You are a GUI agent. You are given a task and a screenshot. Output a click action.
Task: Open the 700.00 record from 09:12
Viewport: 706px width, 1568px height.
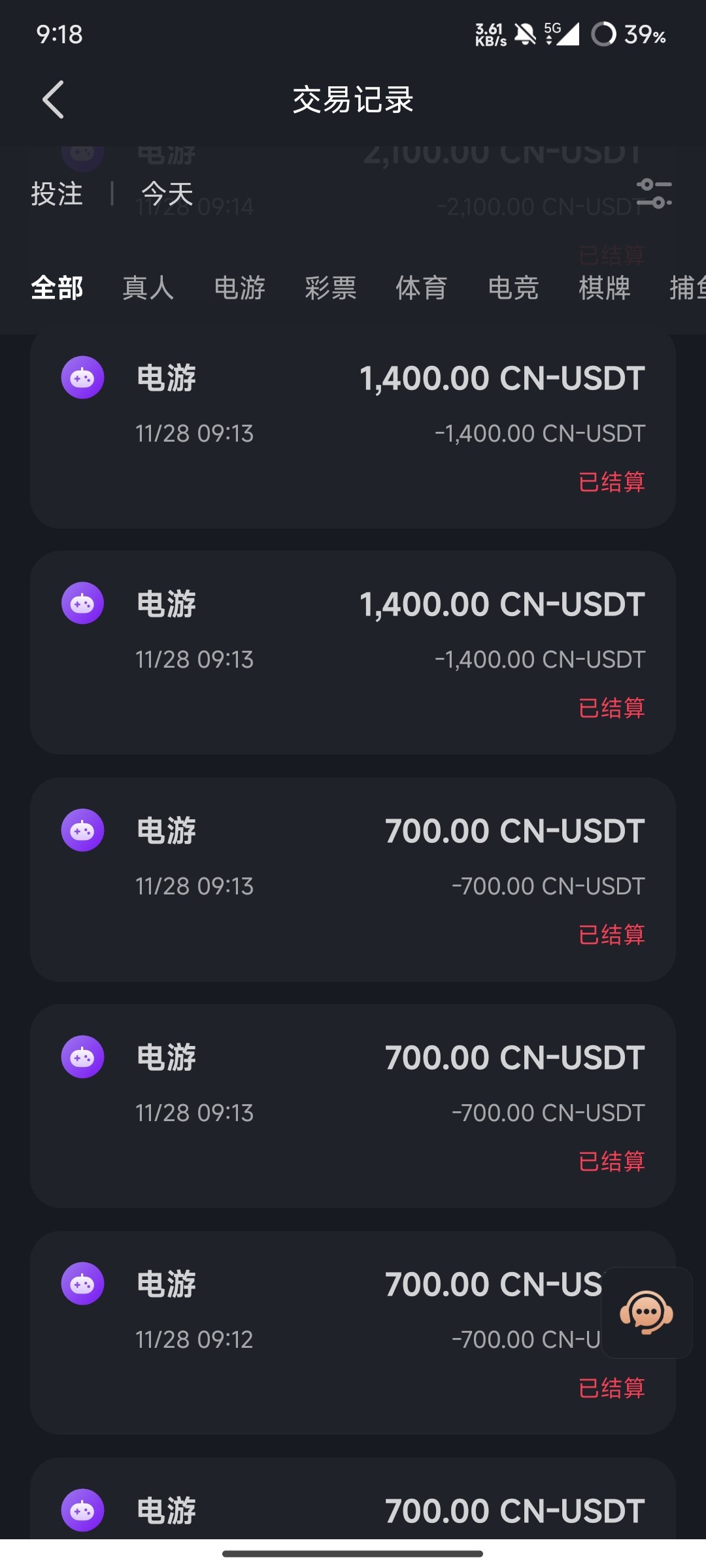tap(353, 1333)
